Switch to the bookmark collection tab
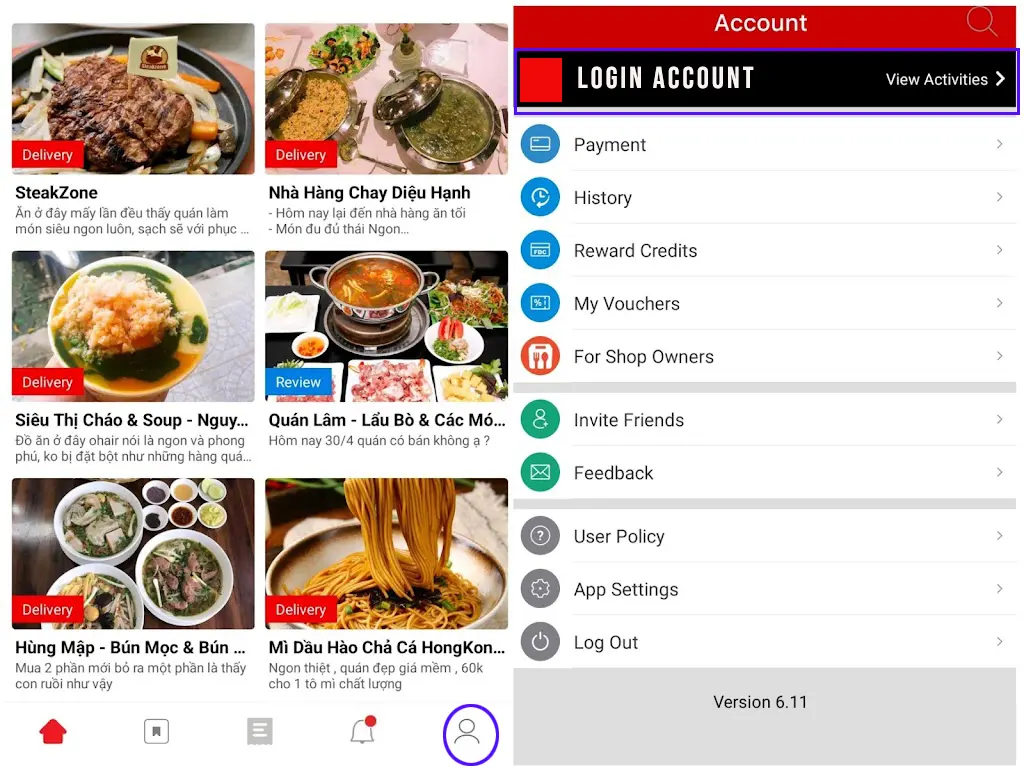 point(156,732)
